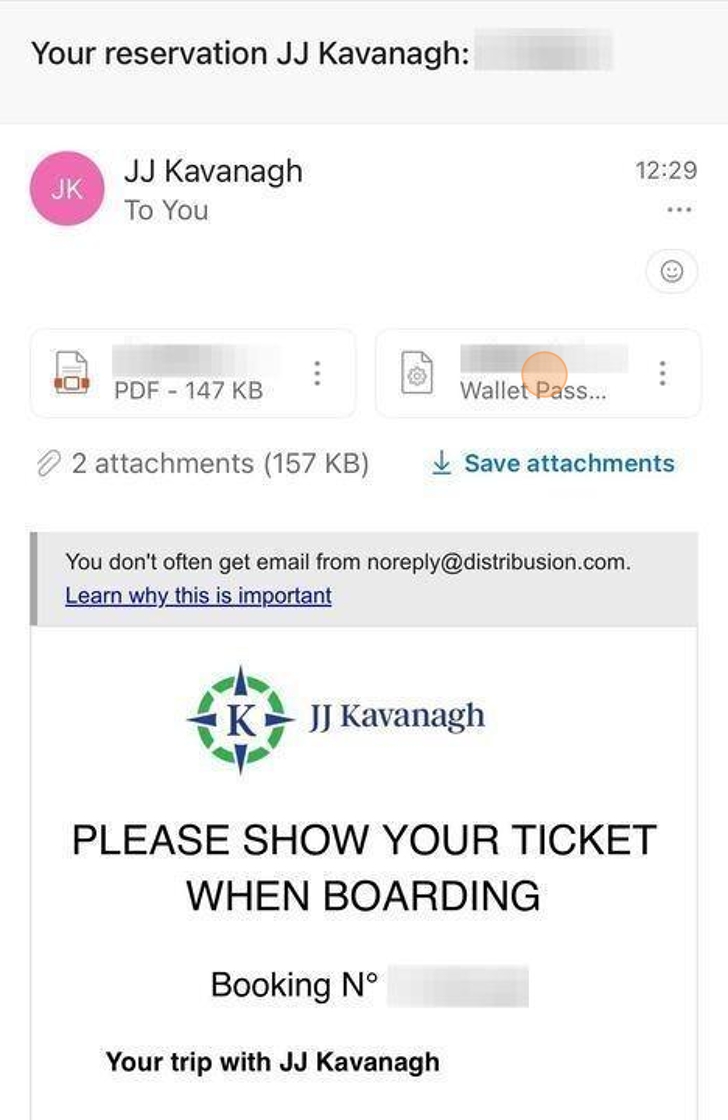
Task: Open the email's three-dot options menu
Action: click(x=678, y=211)
